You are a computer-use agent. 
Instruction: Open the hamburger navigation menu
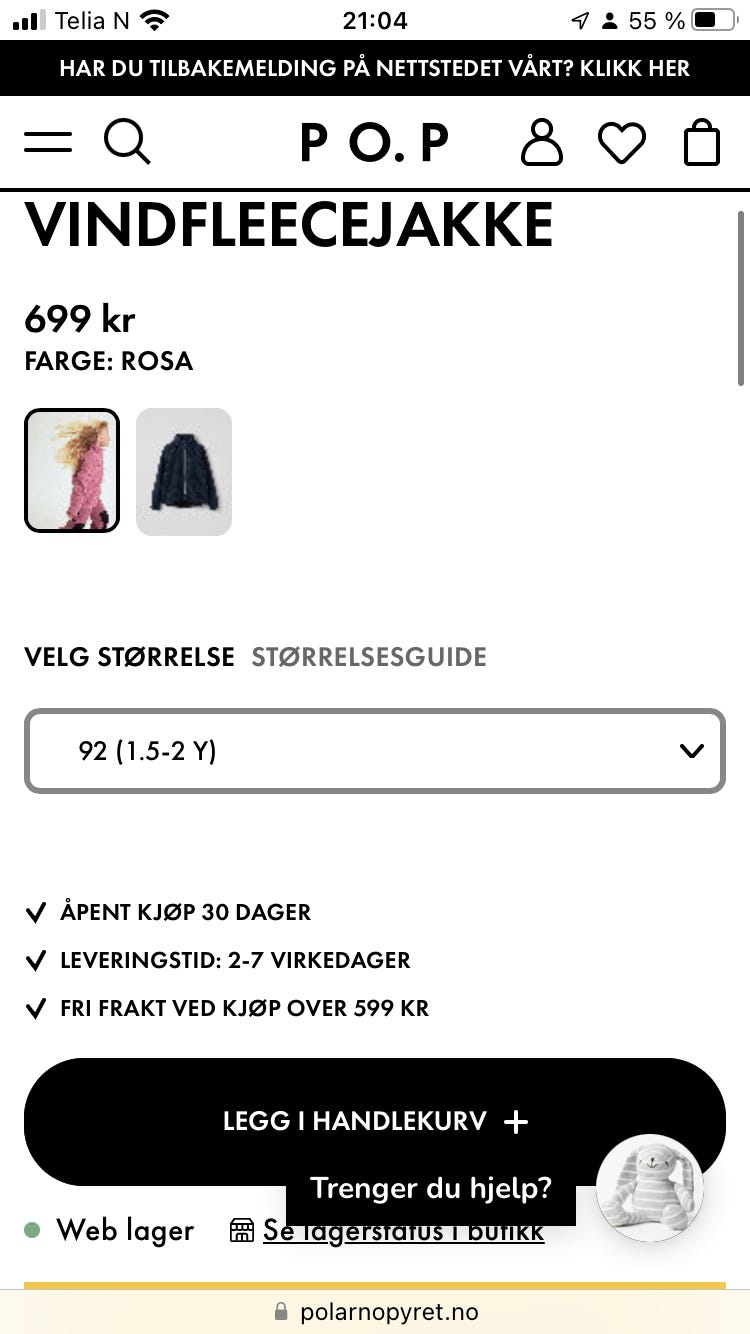pos(47,141)
